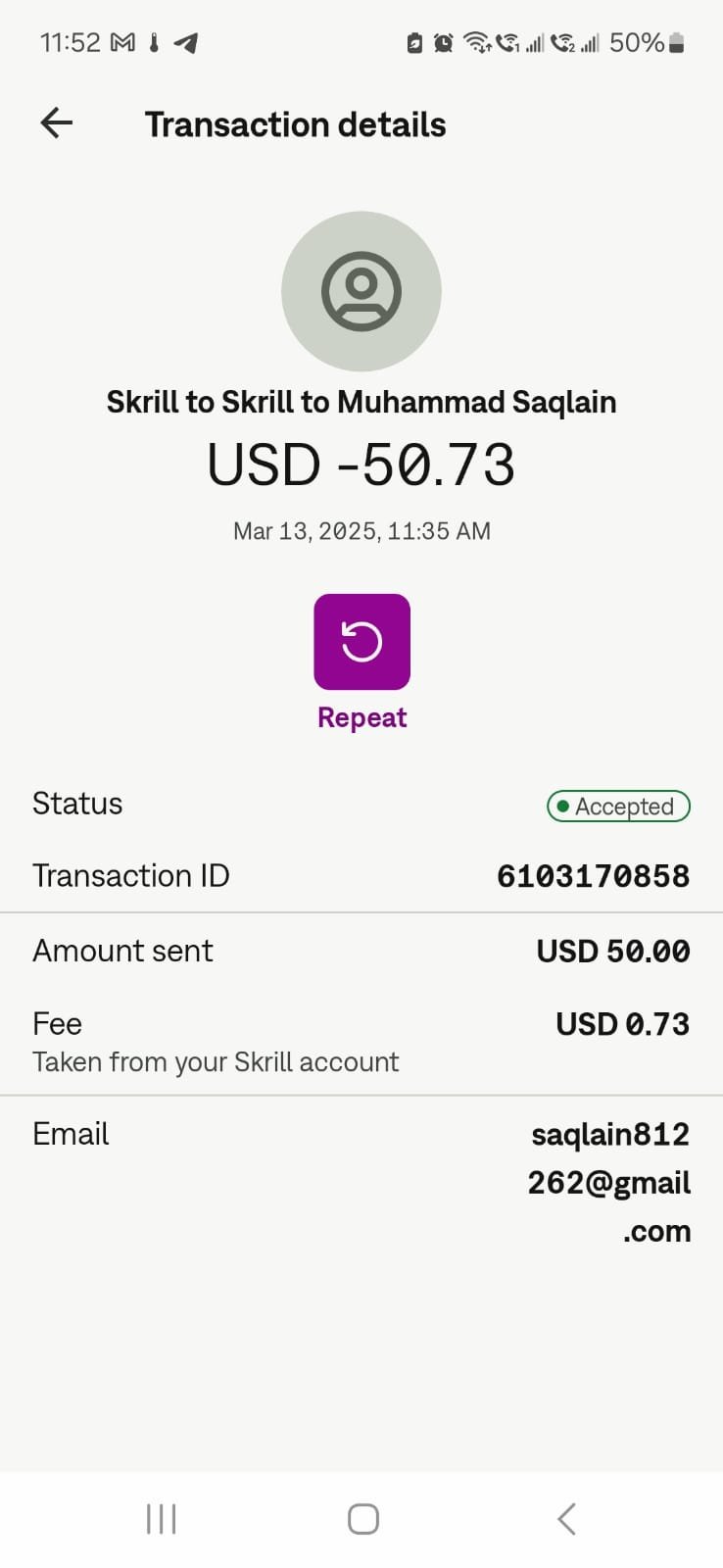Select the battery indicator icon
Image resolution: width=723 pixels, height=1568 pixels.
click(676, 43)
